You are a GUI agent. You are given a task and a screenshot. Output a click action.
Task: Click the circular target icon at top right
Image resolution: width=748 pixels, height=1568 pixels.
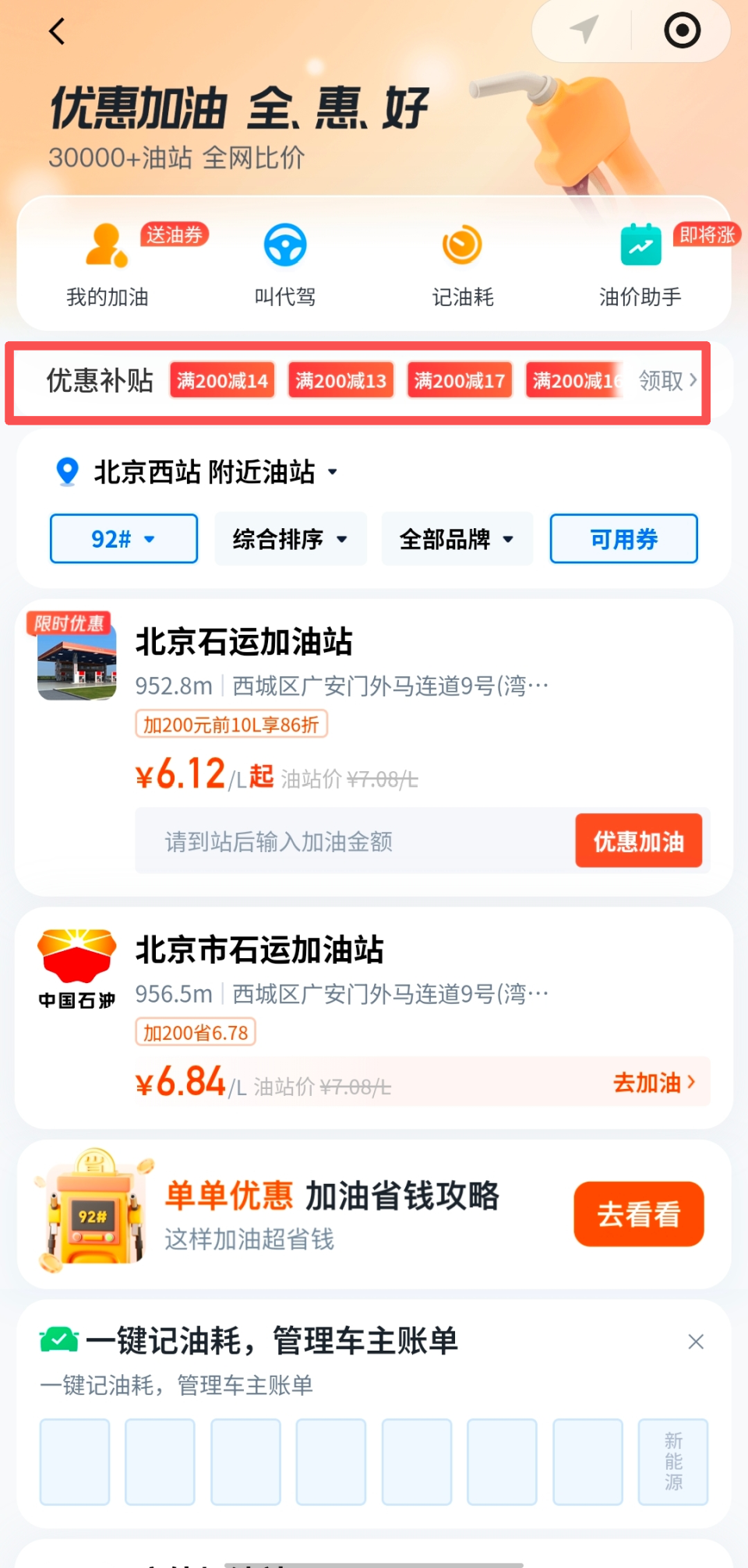(x=681, y=30)
